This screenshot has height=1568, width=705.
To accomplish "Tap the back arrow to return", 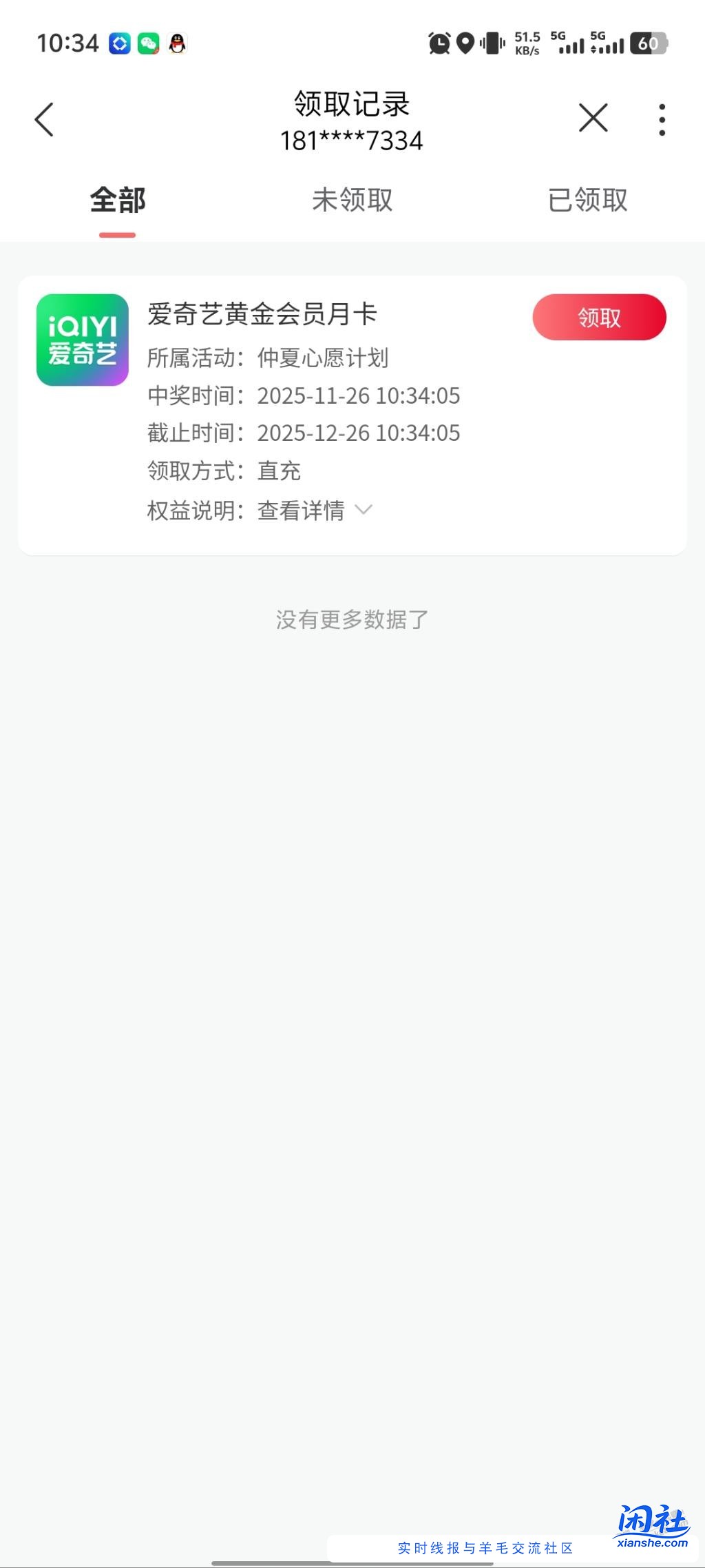I will click(44, 118).
